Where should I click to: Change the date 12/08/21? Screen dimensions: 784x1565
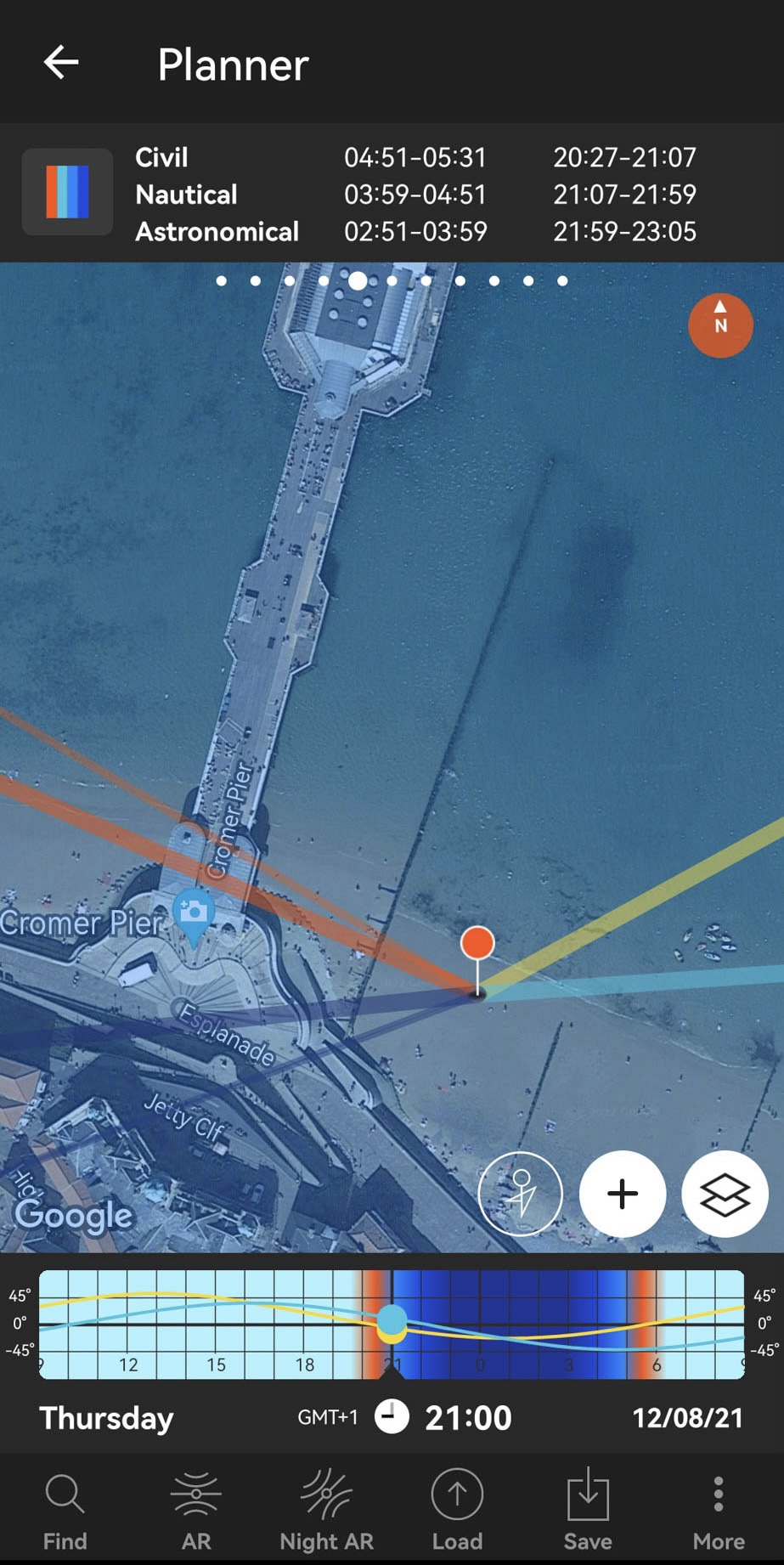point(687,1417)
